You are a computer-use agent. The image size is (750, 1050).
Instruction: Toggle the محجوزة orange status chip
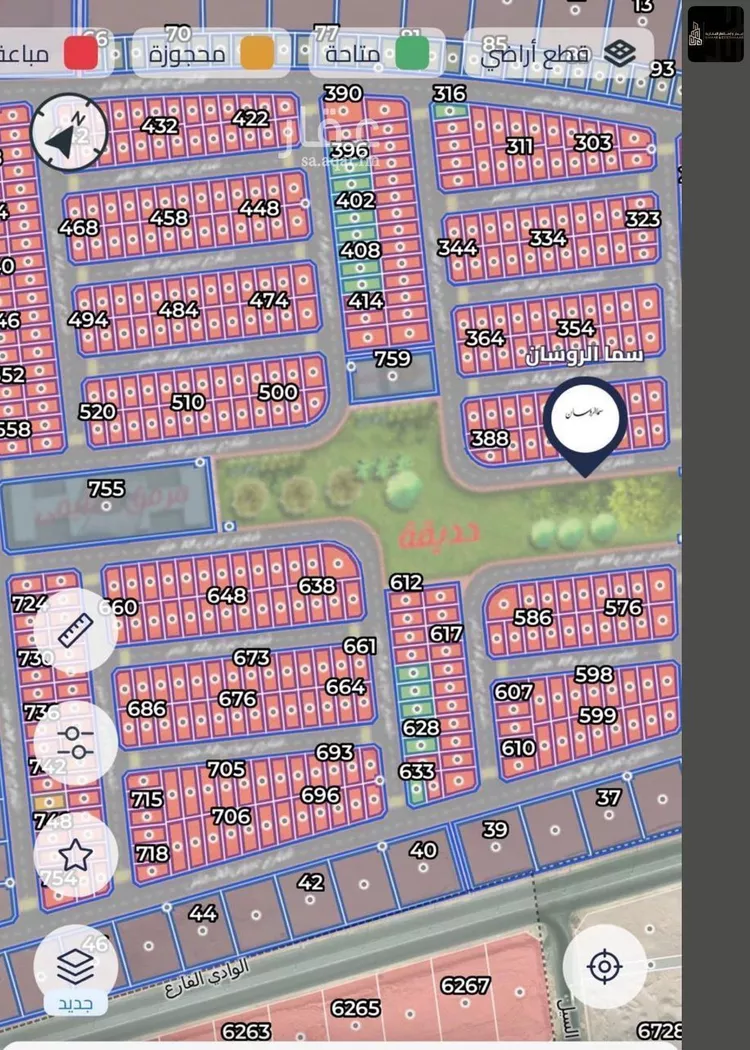(210, 52)
